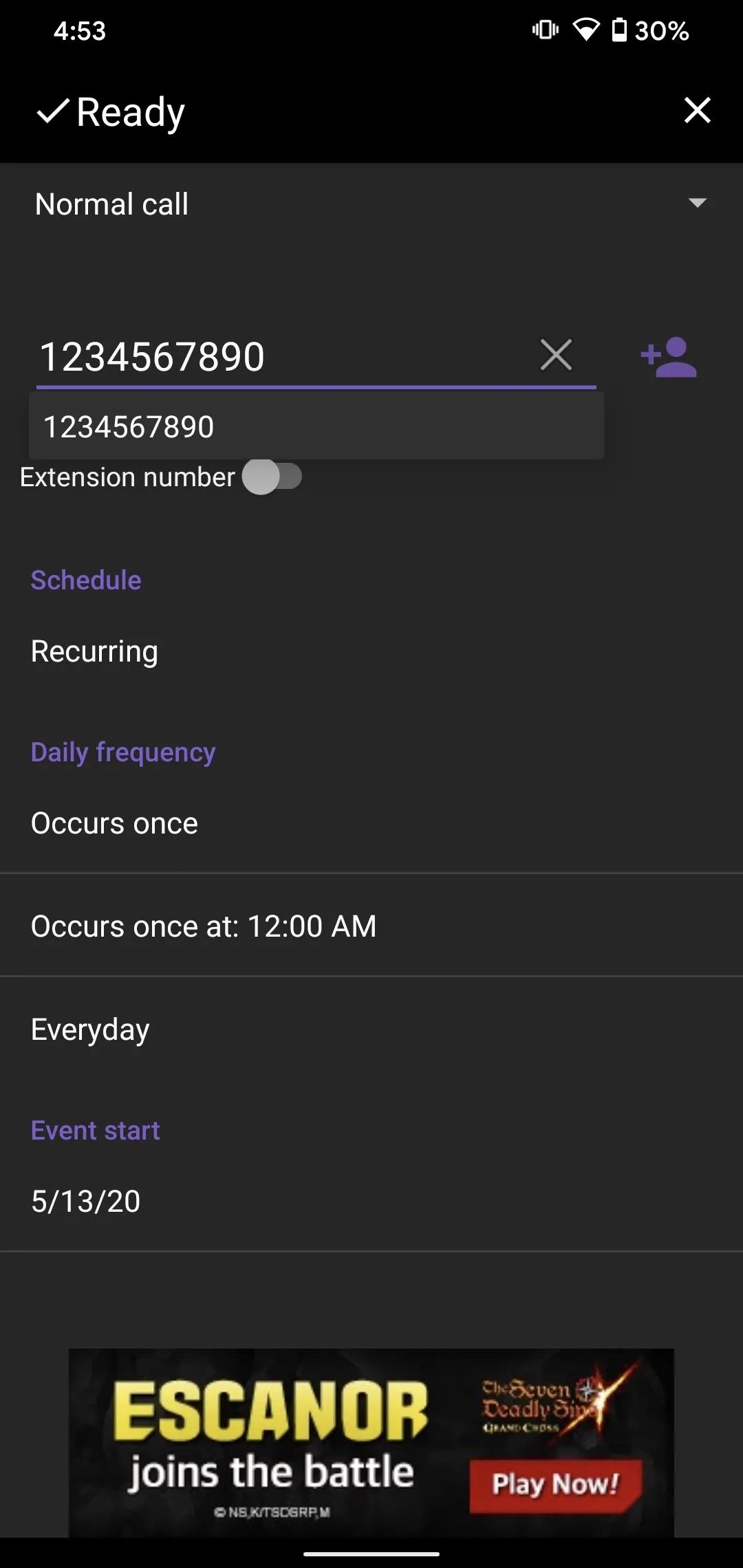Expand the Normal call dropdown
This screenshot has height=1568, width=743.
click(x=371, y=204)
